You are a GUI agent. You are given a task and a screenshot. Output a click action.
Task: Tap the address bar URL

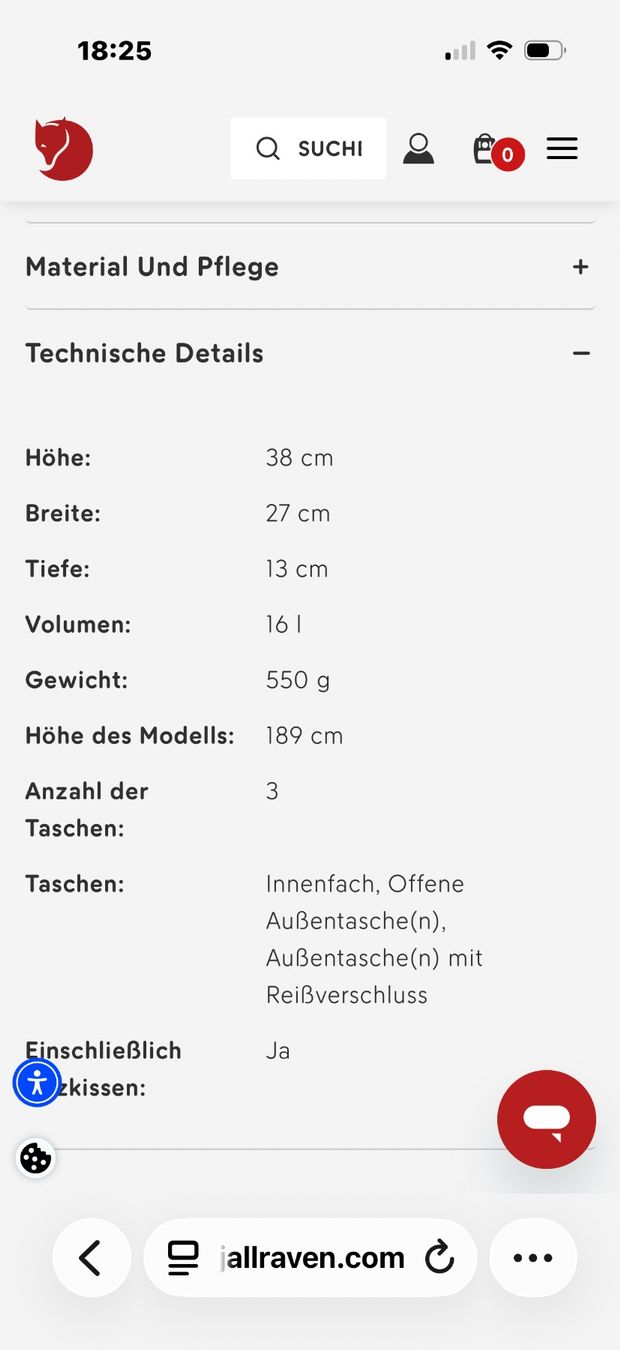[312, 1258]
